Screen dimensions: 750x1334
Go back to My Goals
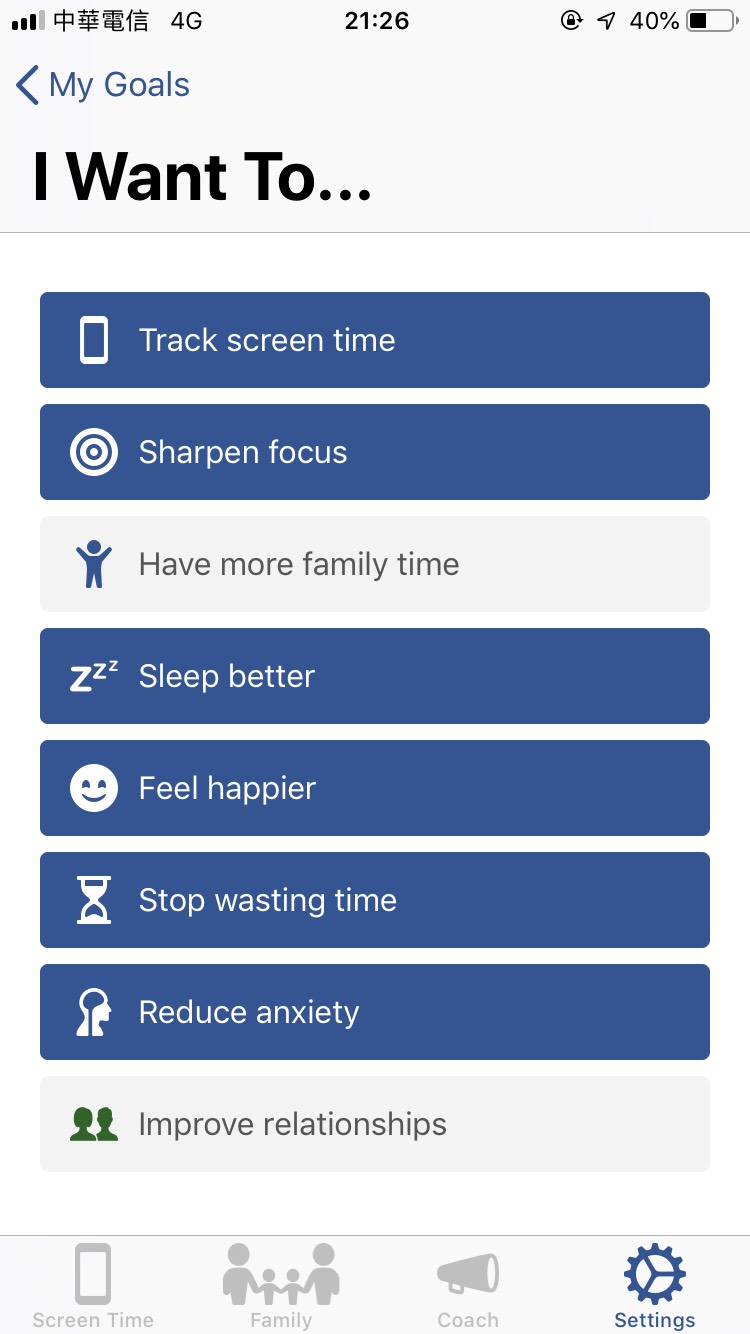click(103, 85)
